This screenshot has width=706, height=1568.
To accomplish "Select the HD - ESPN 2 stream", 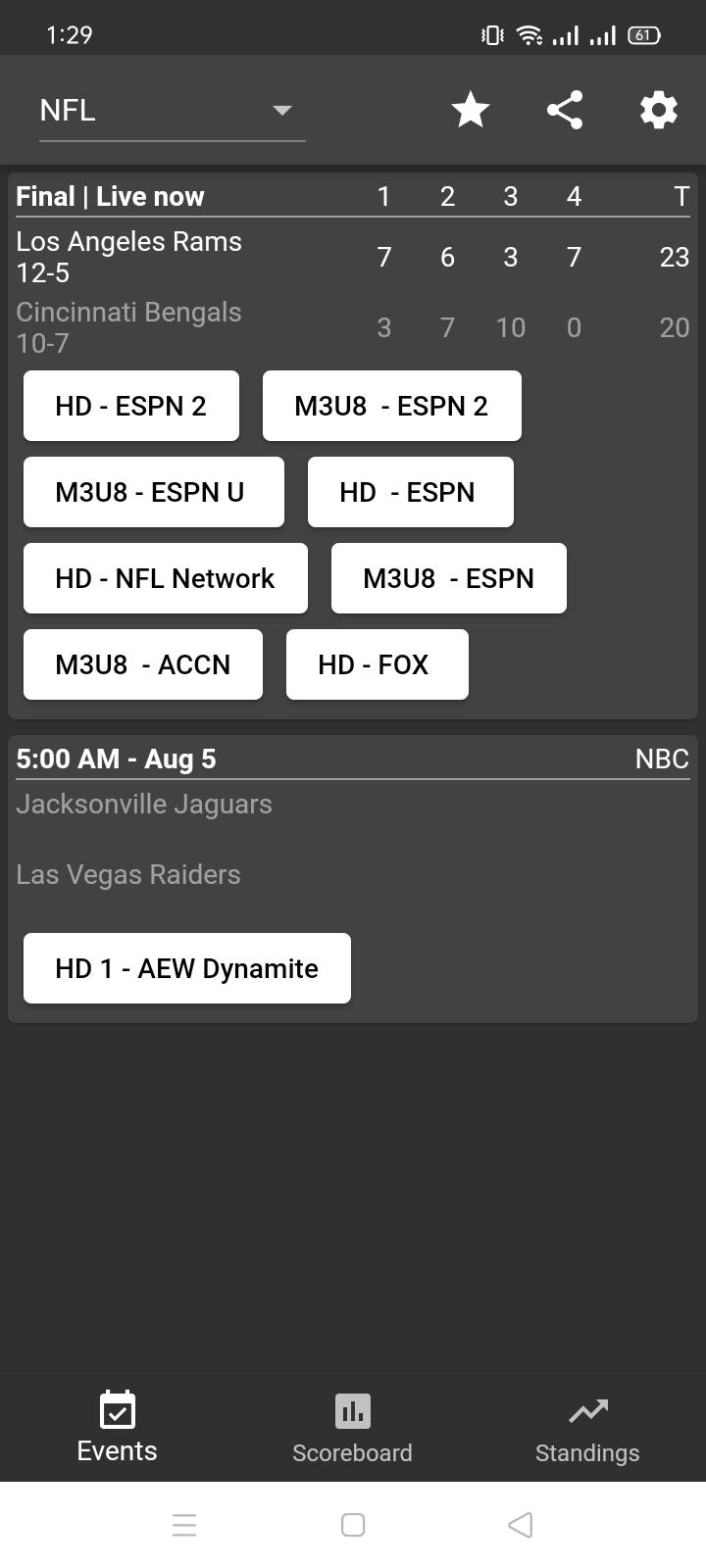I will coord(131,406).
